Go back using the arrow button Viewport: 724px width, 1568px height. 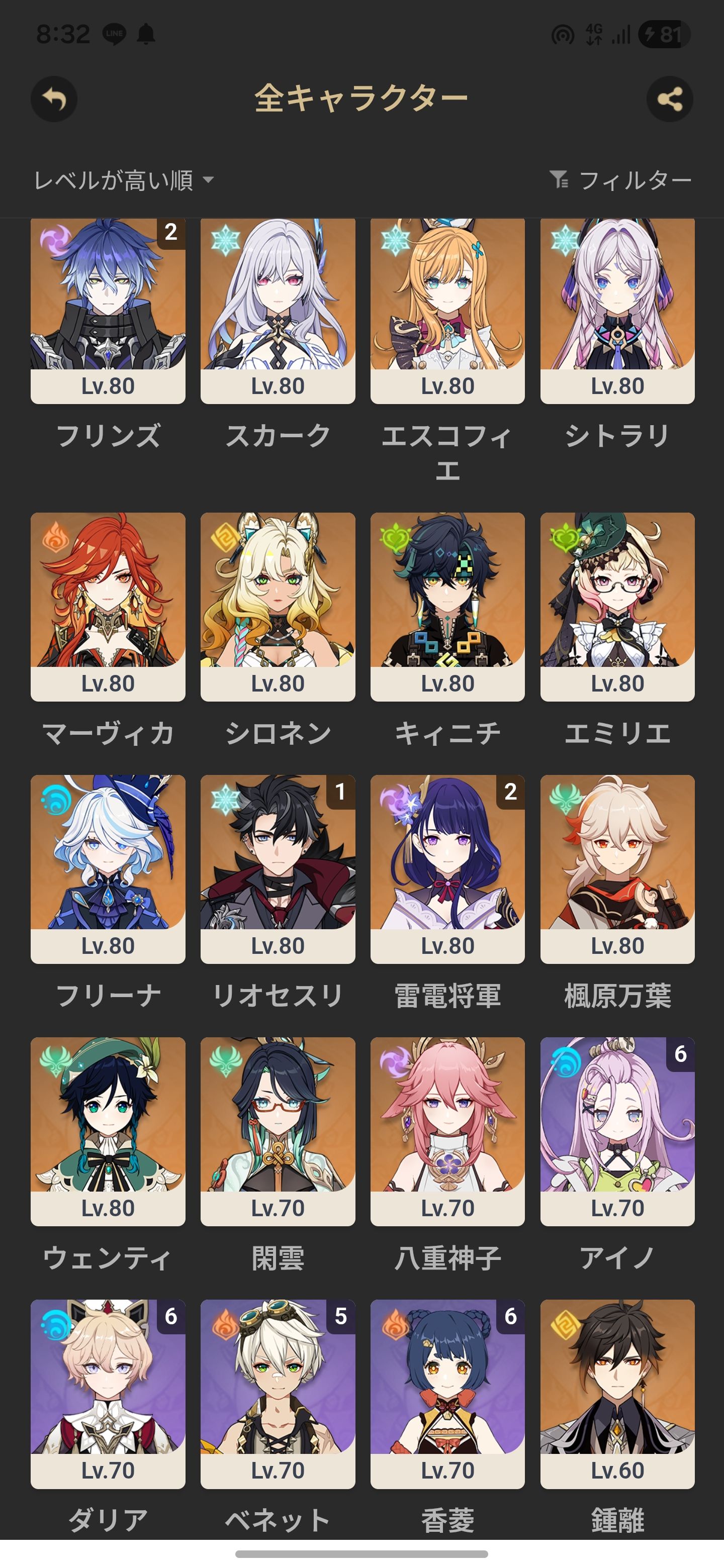tap(54, 99)
